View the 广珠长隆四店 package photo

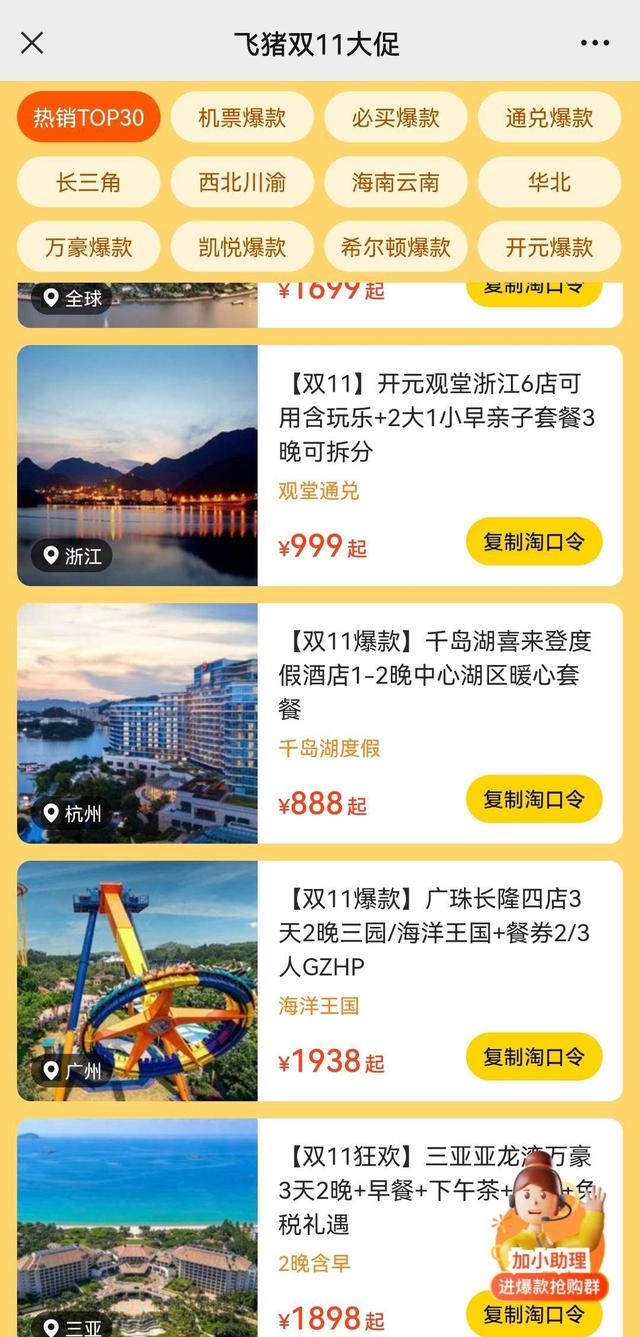[x=137, y=981]
